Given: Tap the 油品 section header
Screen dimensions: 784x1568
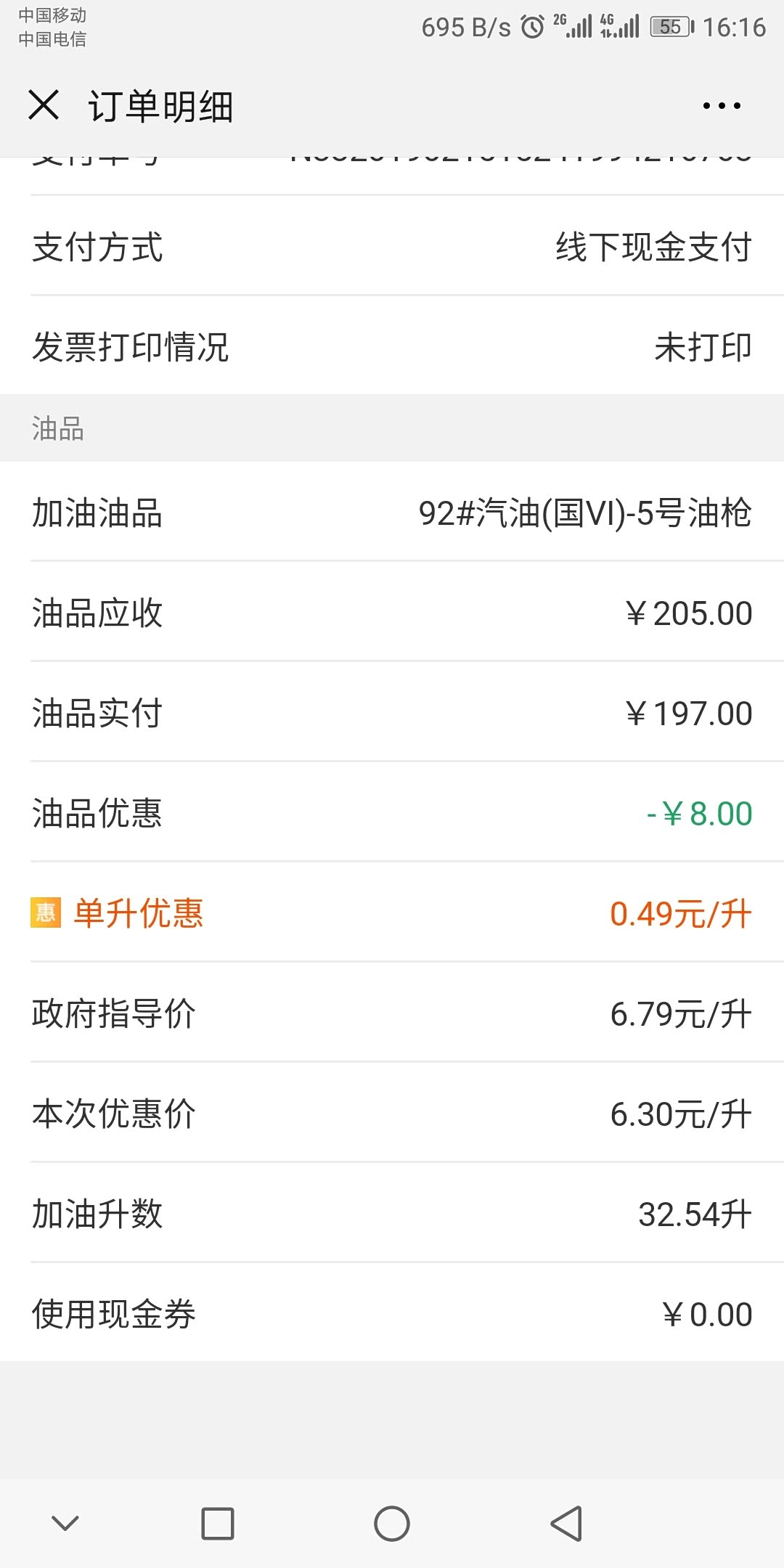Looking at the screenshot, I should click(x=57, y=430).
